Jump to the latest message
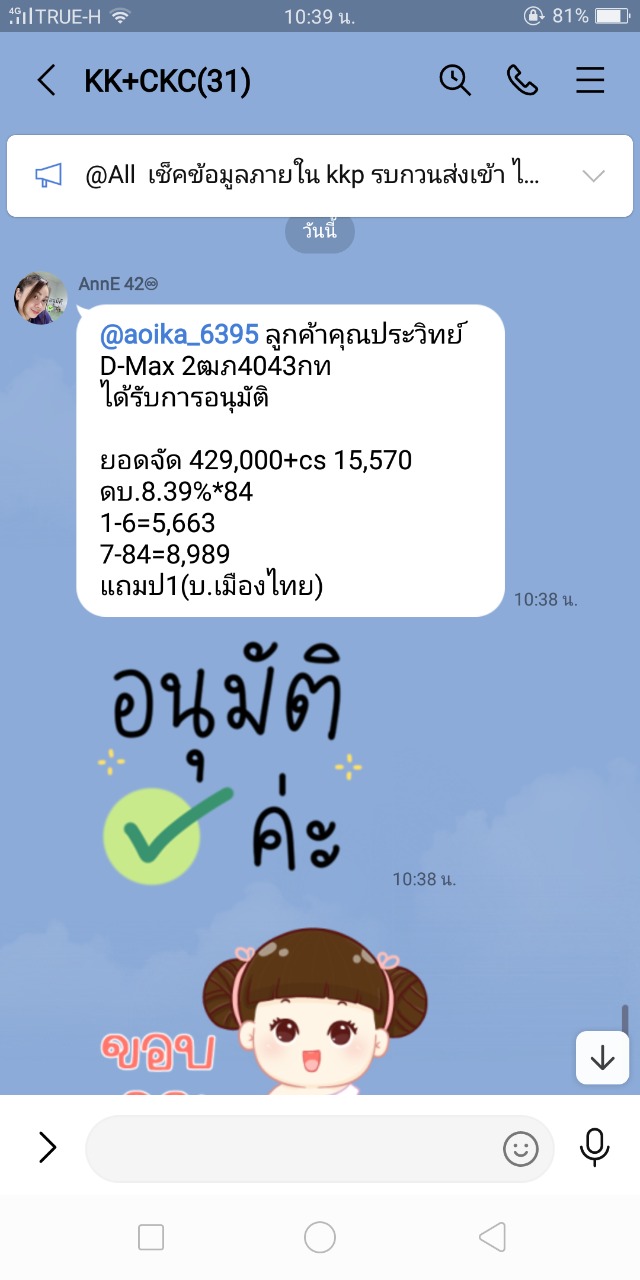 pos(602,1058)
